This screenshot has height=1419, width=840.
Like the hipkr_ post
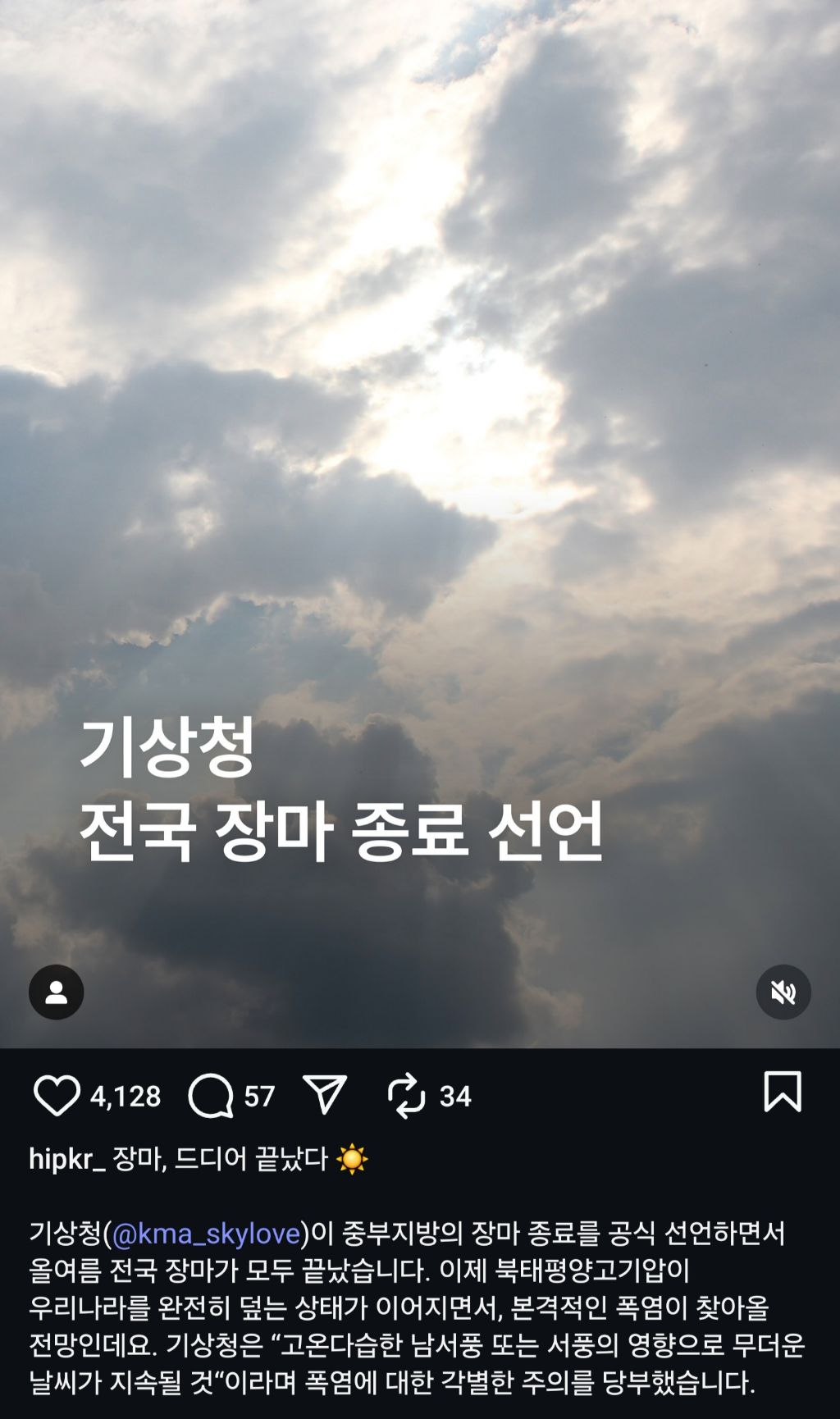pos(57,1096)
